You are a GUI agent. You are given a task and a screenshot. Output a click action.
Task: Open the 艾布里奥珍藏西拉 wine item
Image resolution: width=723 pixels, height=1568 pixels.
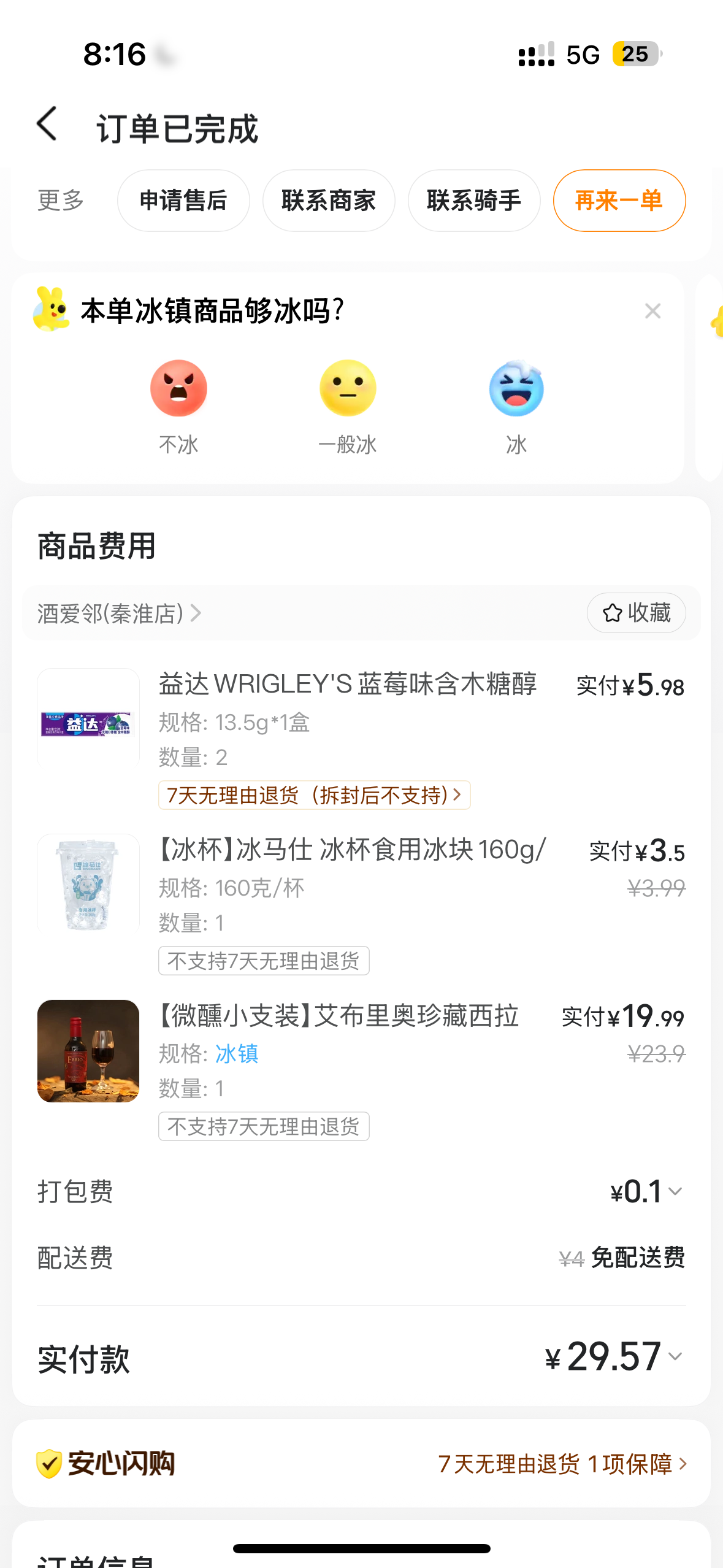coord(339,1016)
